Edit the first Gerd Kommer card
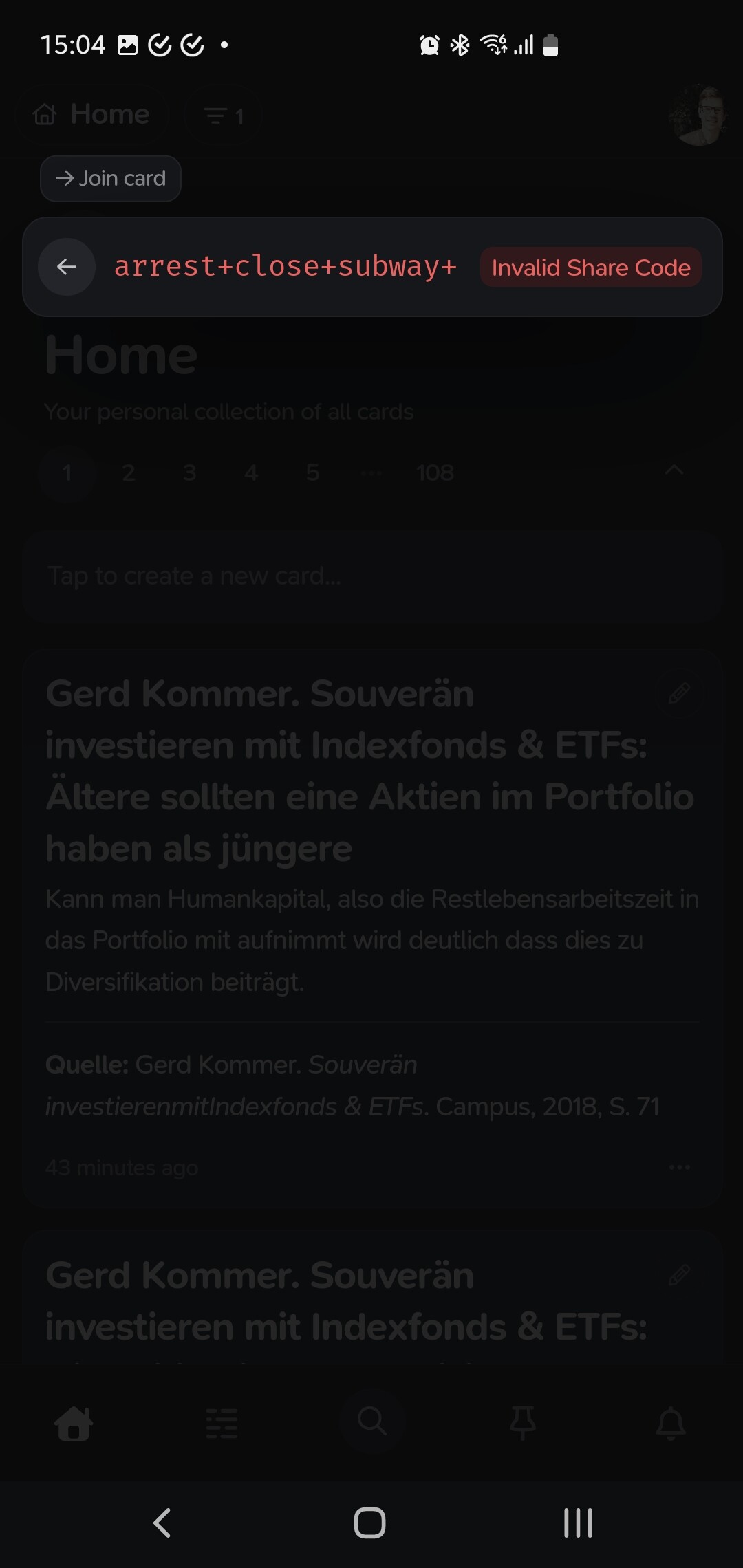Viewport: 743px width, 1568px height. (x=679, y=693)
